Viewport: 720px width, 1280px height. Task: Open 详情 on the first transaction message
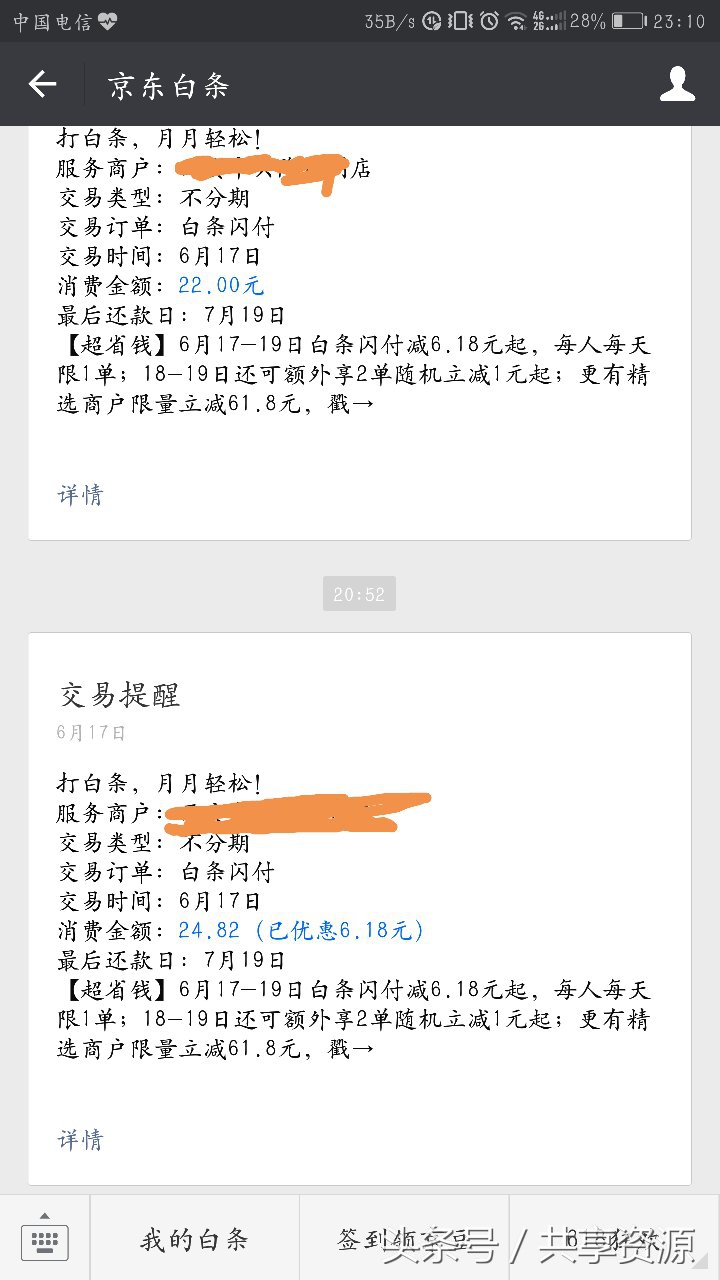click(x=80, y=495)
